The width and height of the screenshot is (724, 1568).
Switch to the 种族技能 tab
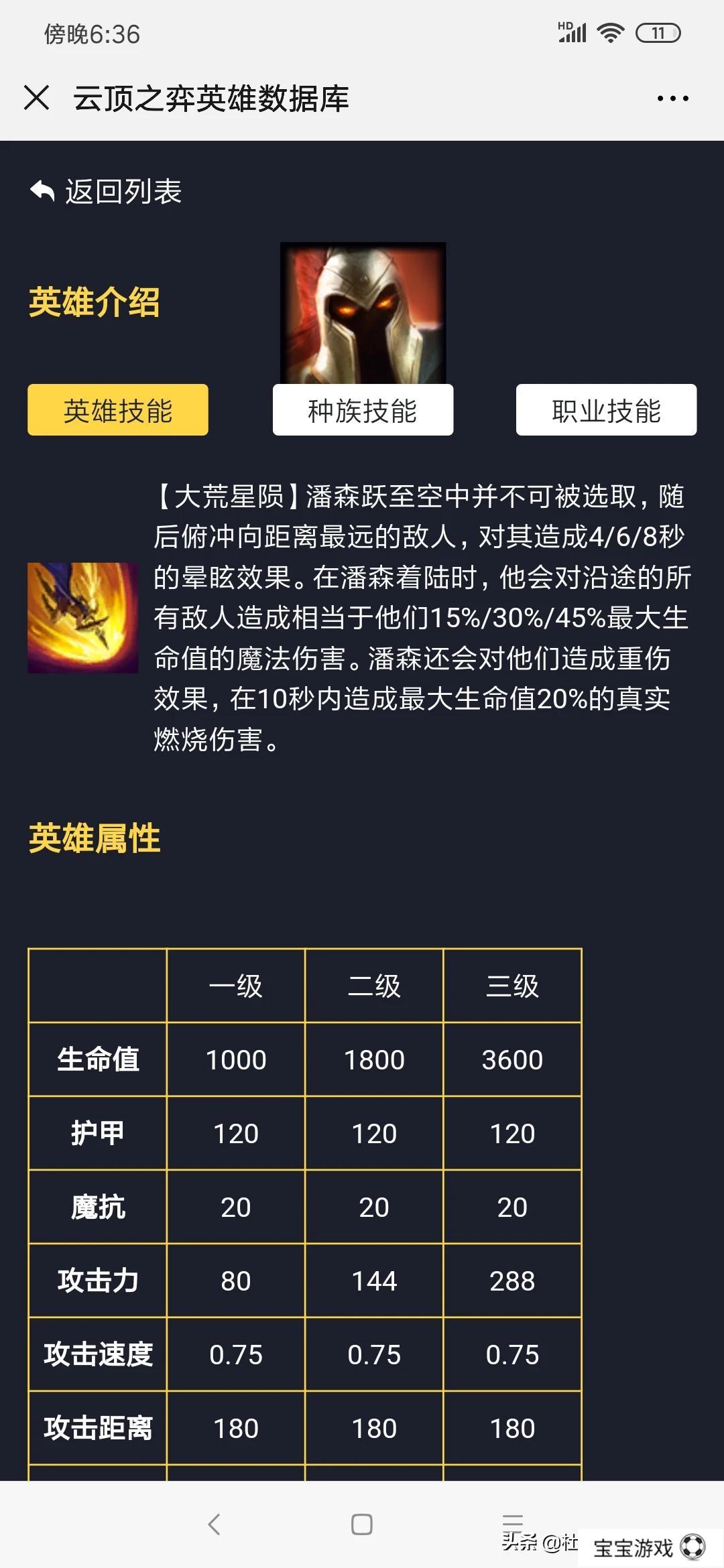coord(363,410)
